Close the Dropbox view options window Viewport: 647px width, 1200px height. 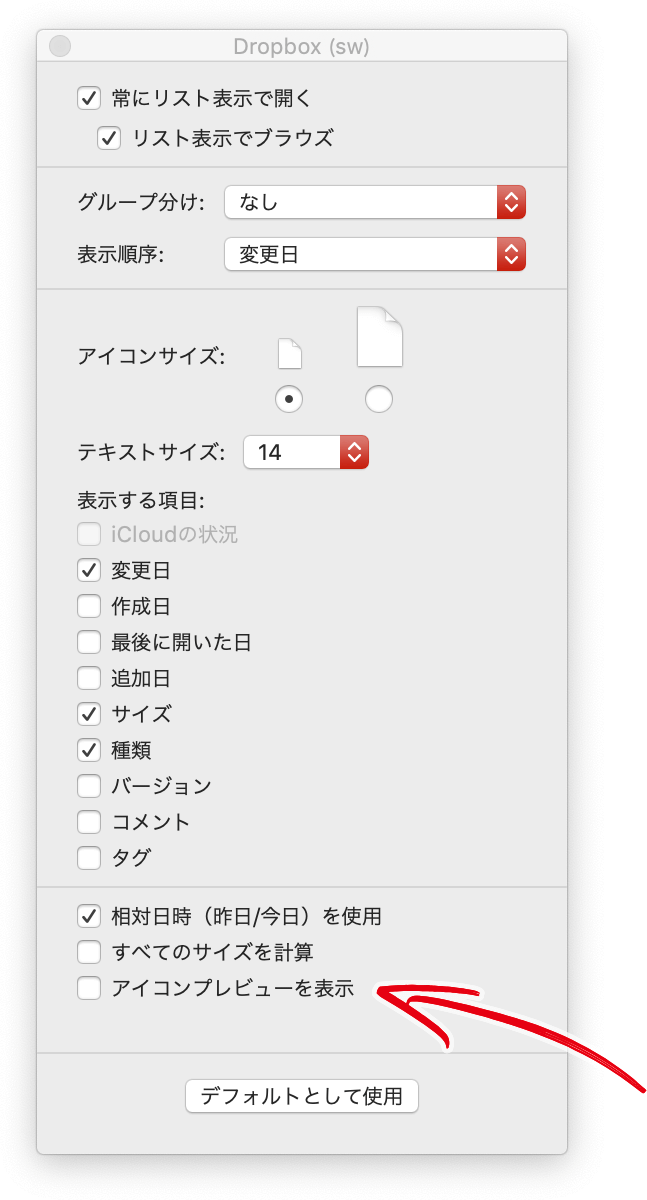(x=60, y=46)
